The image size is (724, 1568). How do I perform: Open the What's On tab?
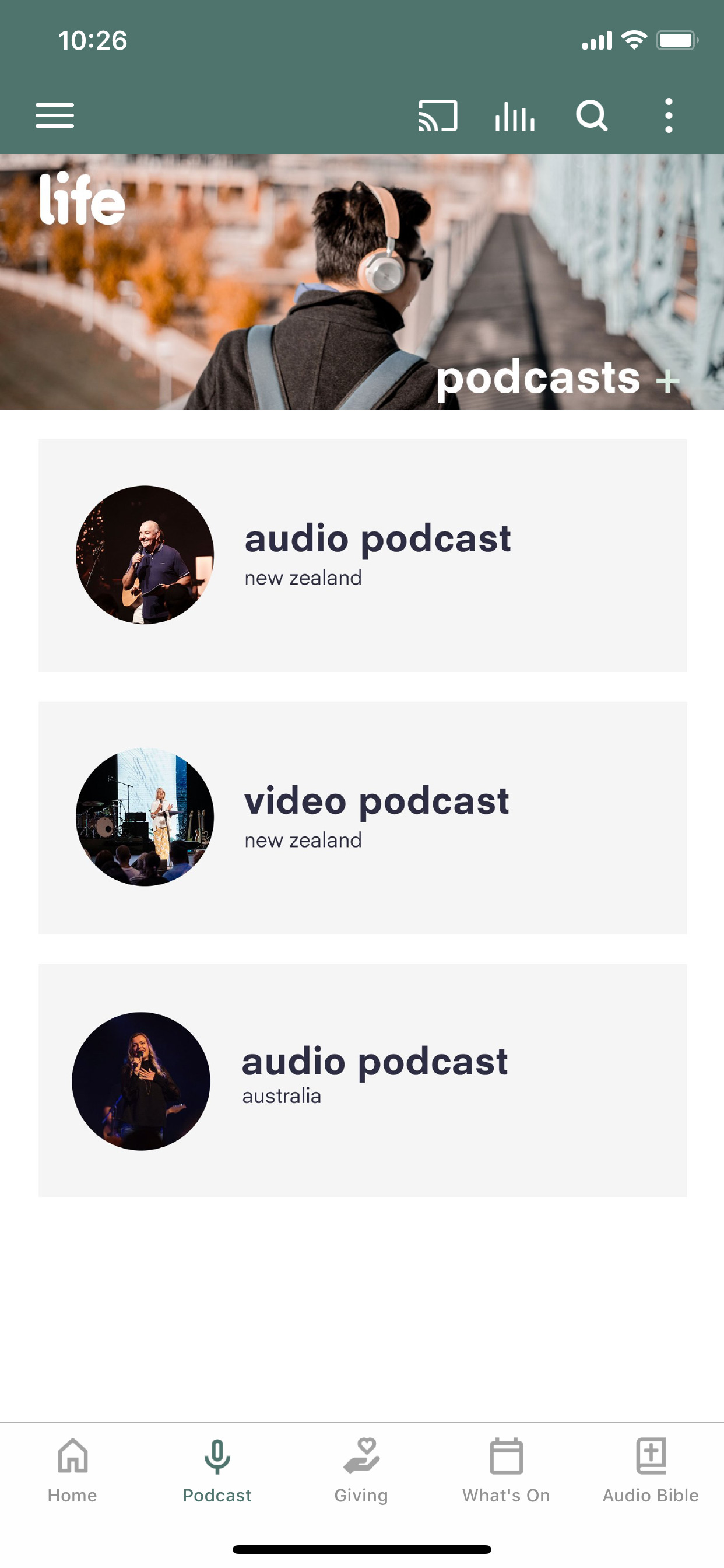[x=506, y=1471]
